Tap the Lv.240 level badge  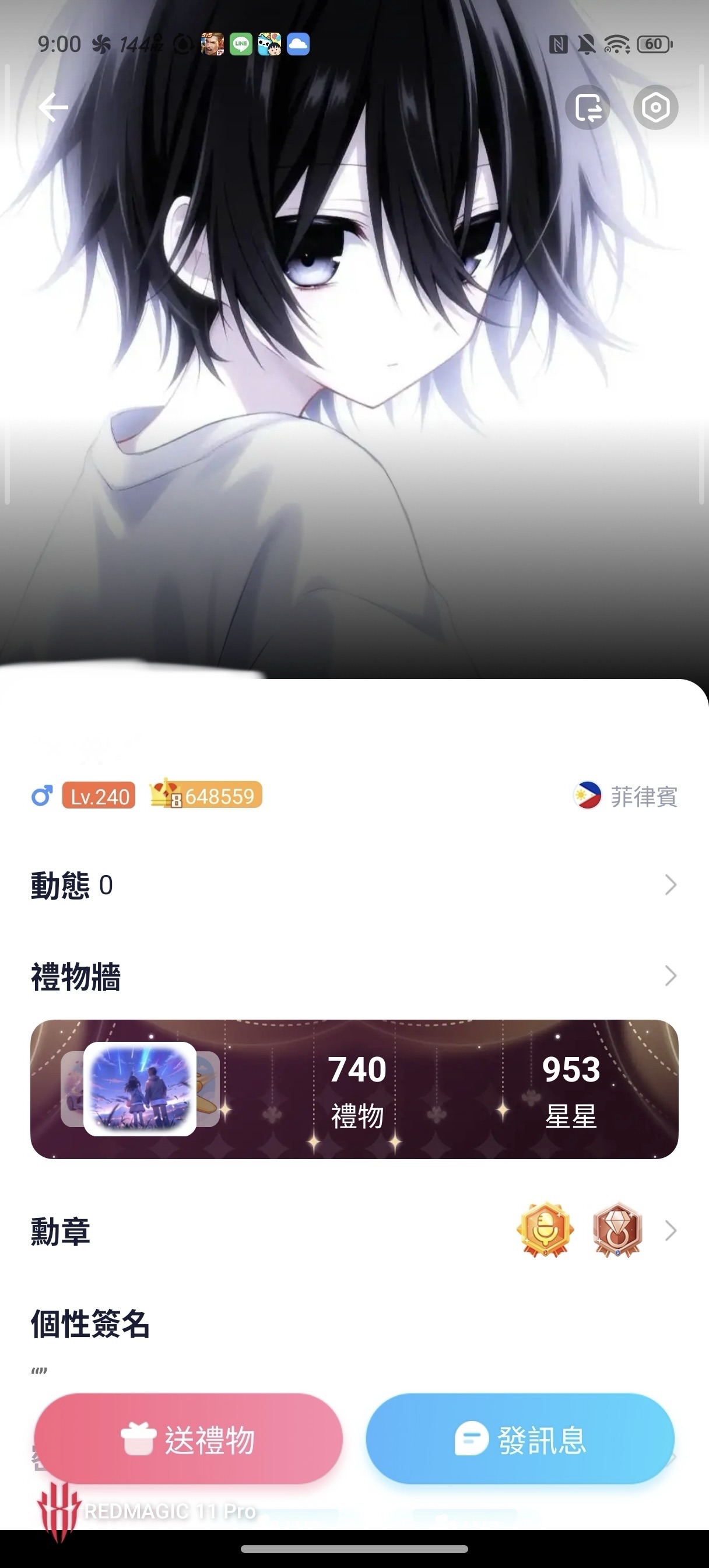(99, 796)
